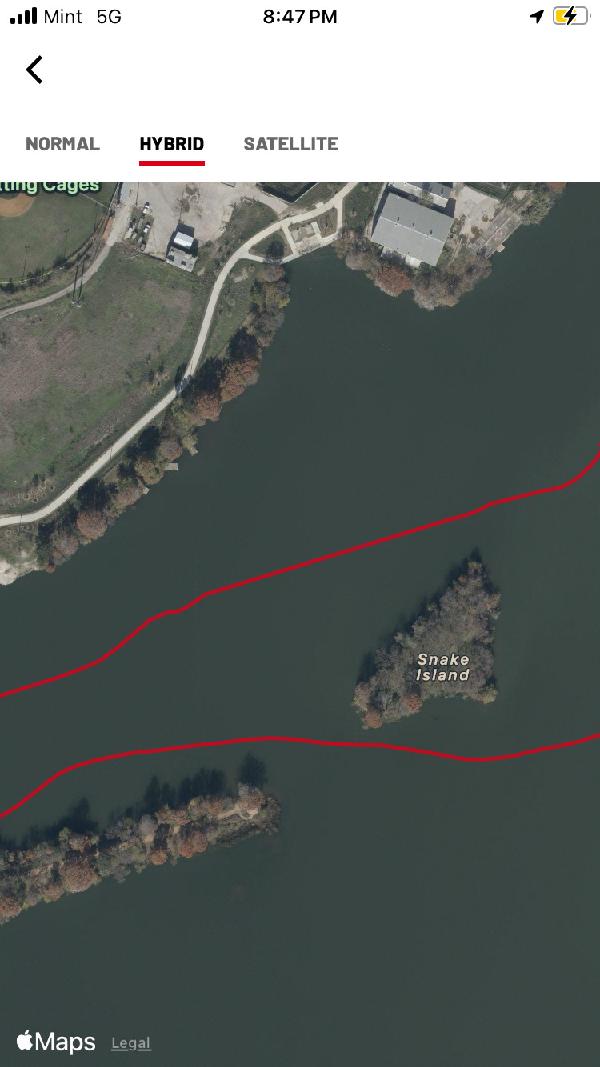600x1067 pixels.
Task: Open the Legal link on the map
Action: [131, 1043]
